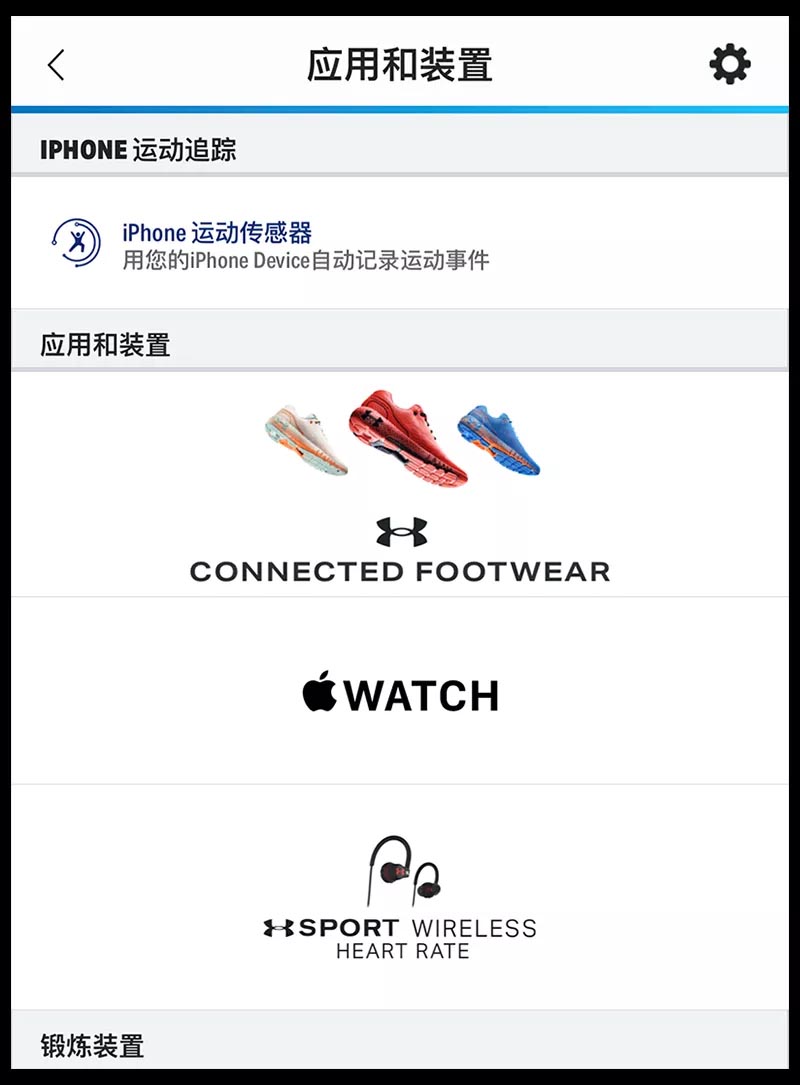The width and height of the screenshot is (800, 1085).
Task: Open the Apple Watch connection option
Action: tap(400, 694)
